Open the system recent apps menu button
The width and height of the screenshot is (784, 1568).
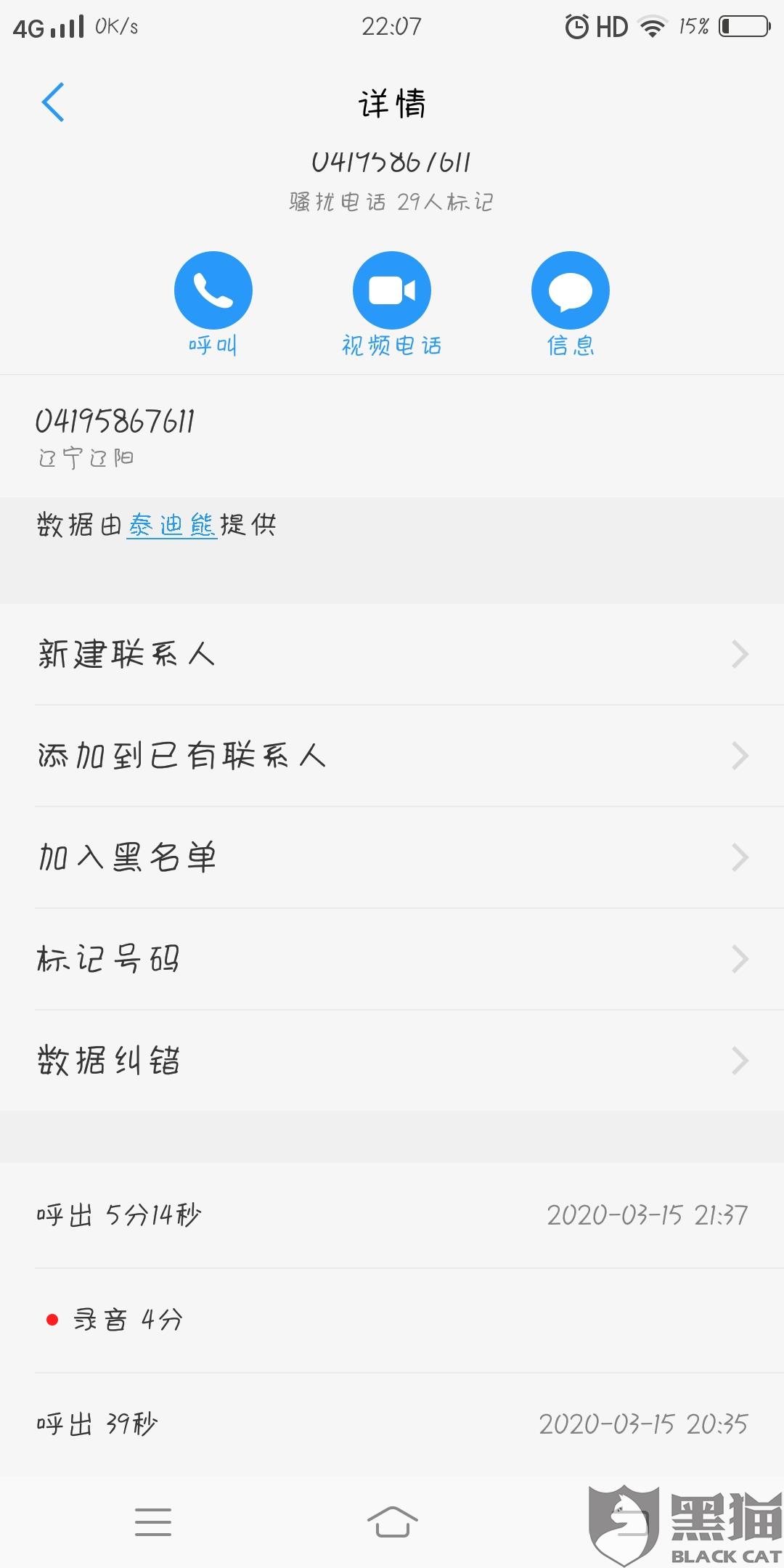tap(153, 1522)
